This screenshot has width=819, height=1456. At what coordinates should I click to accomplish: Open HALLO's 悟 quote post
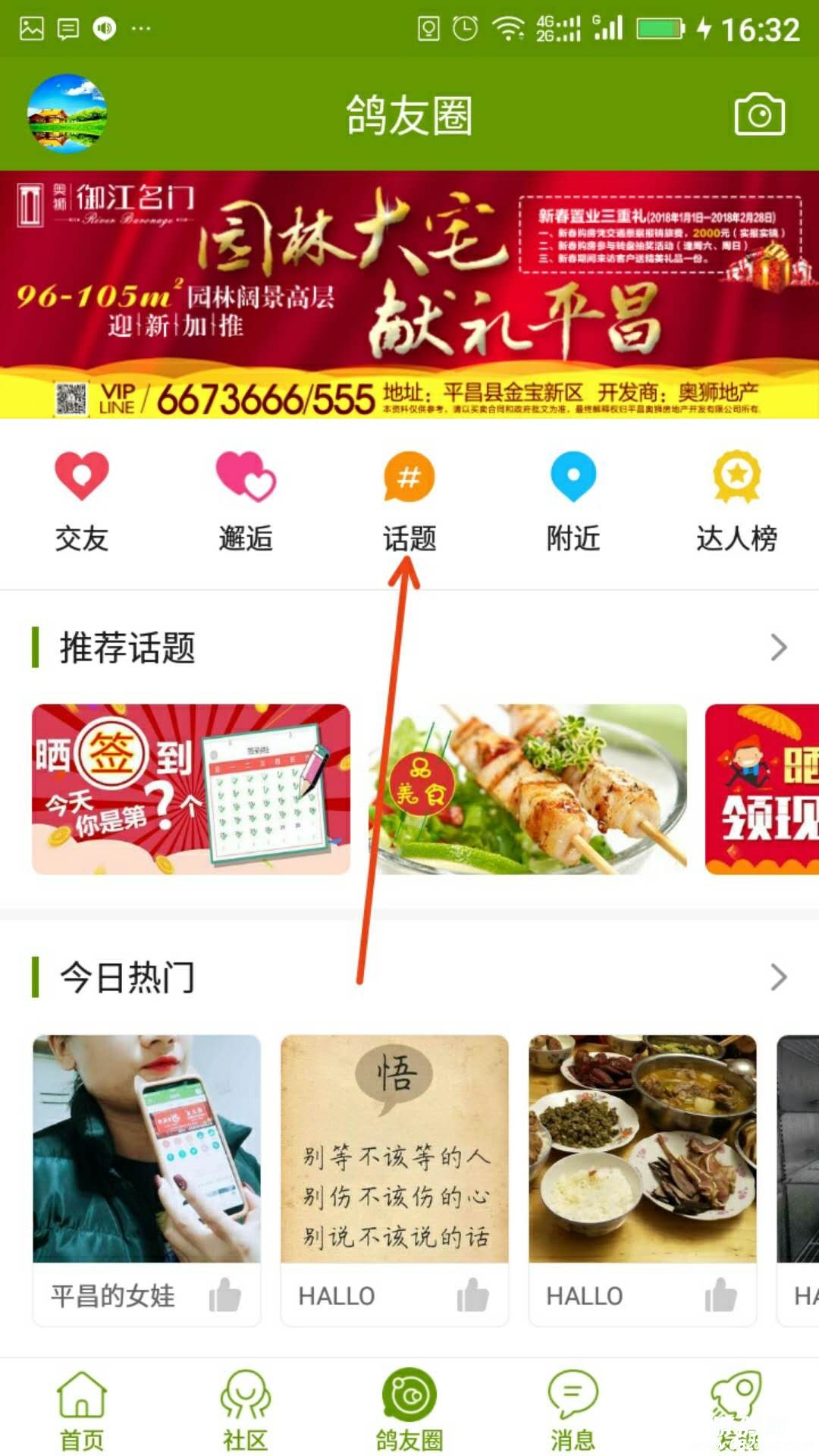coord(394,1149)
